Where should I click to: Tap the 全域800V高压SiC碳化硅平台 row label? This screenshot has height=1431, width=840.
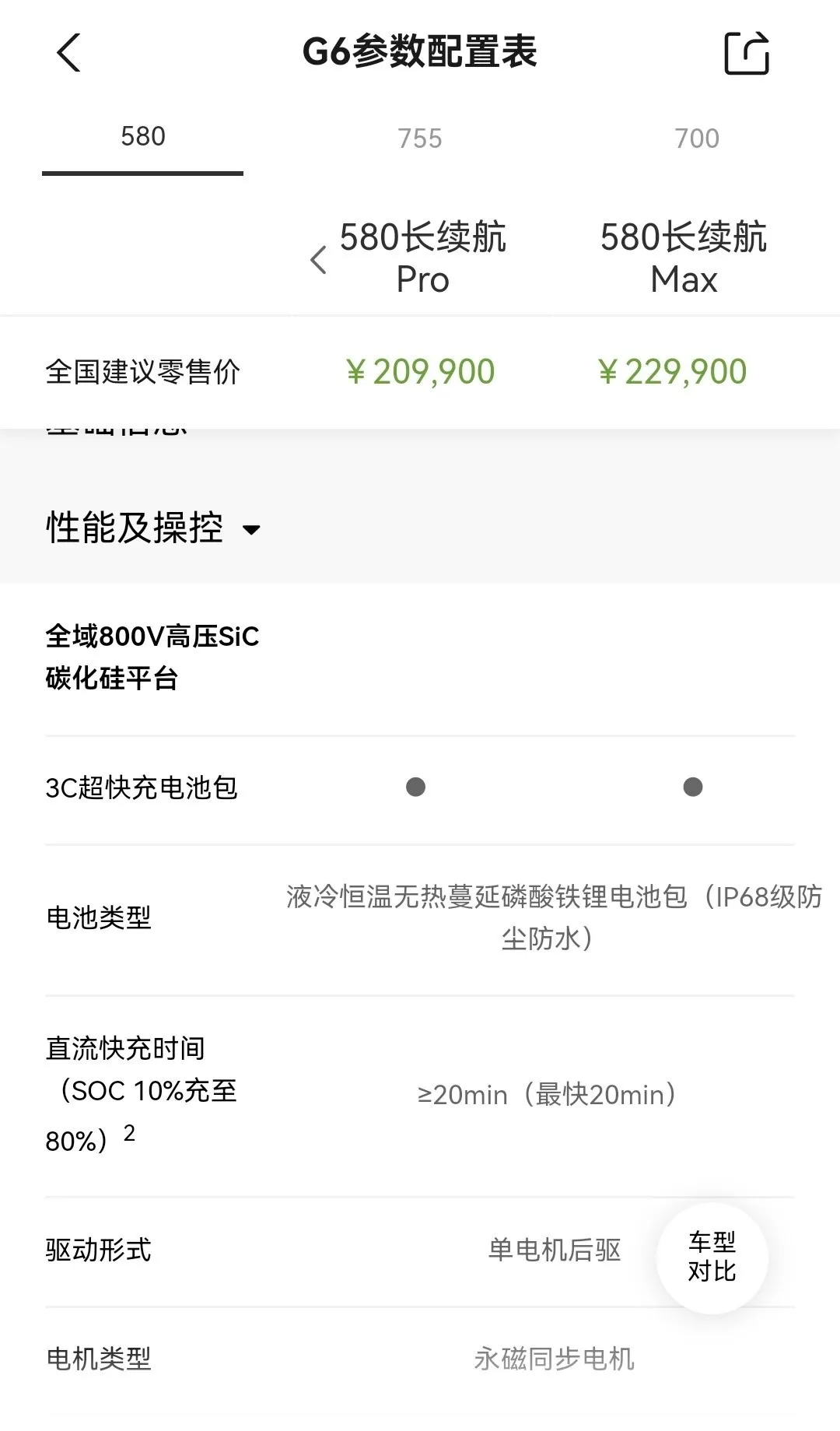[x=151, y=659]
